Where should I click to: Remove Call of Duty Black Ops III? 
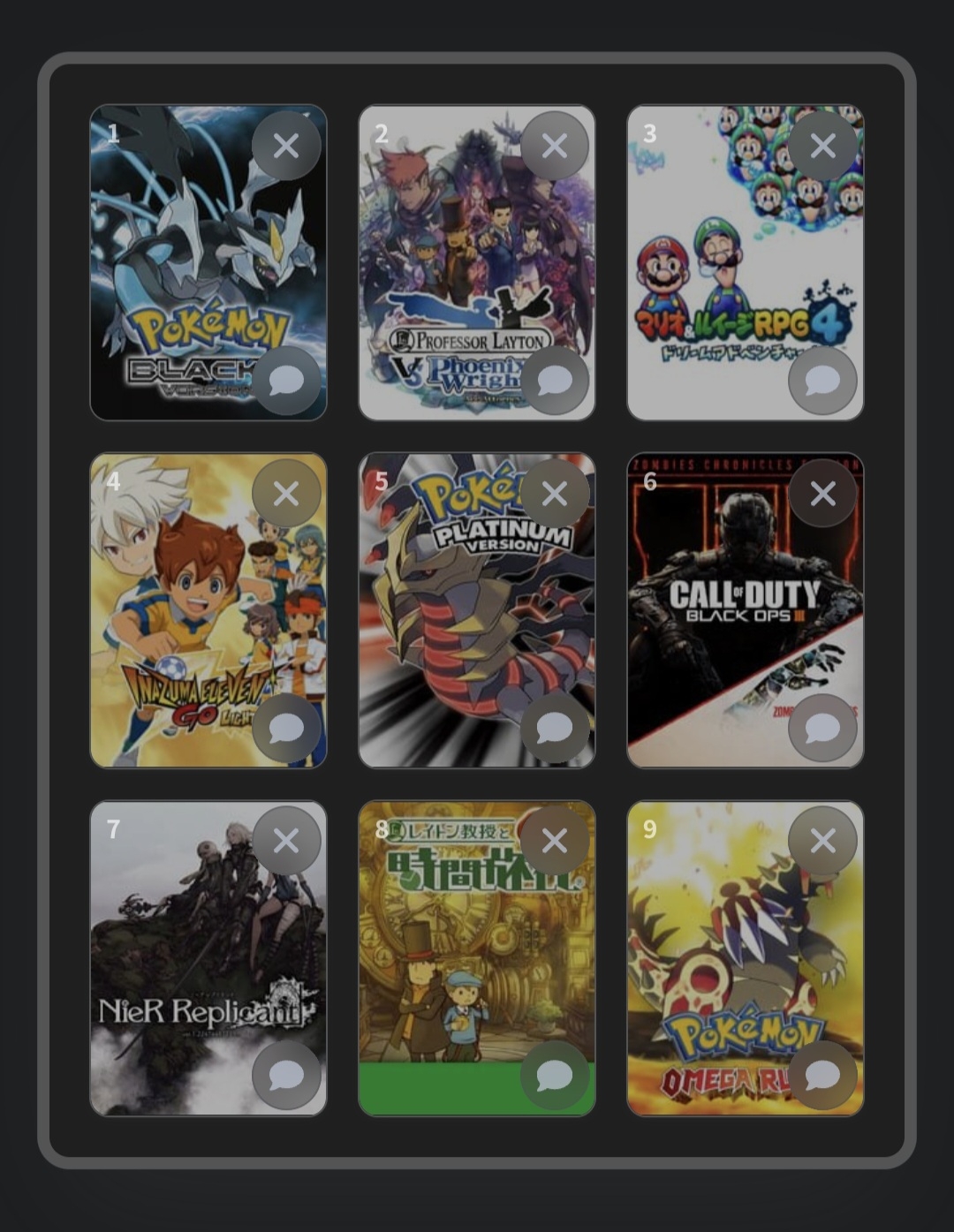(823, 494)
